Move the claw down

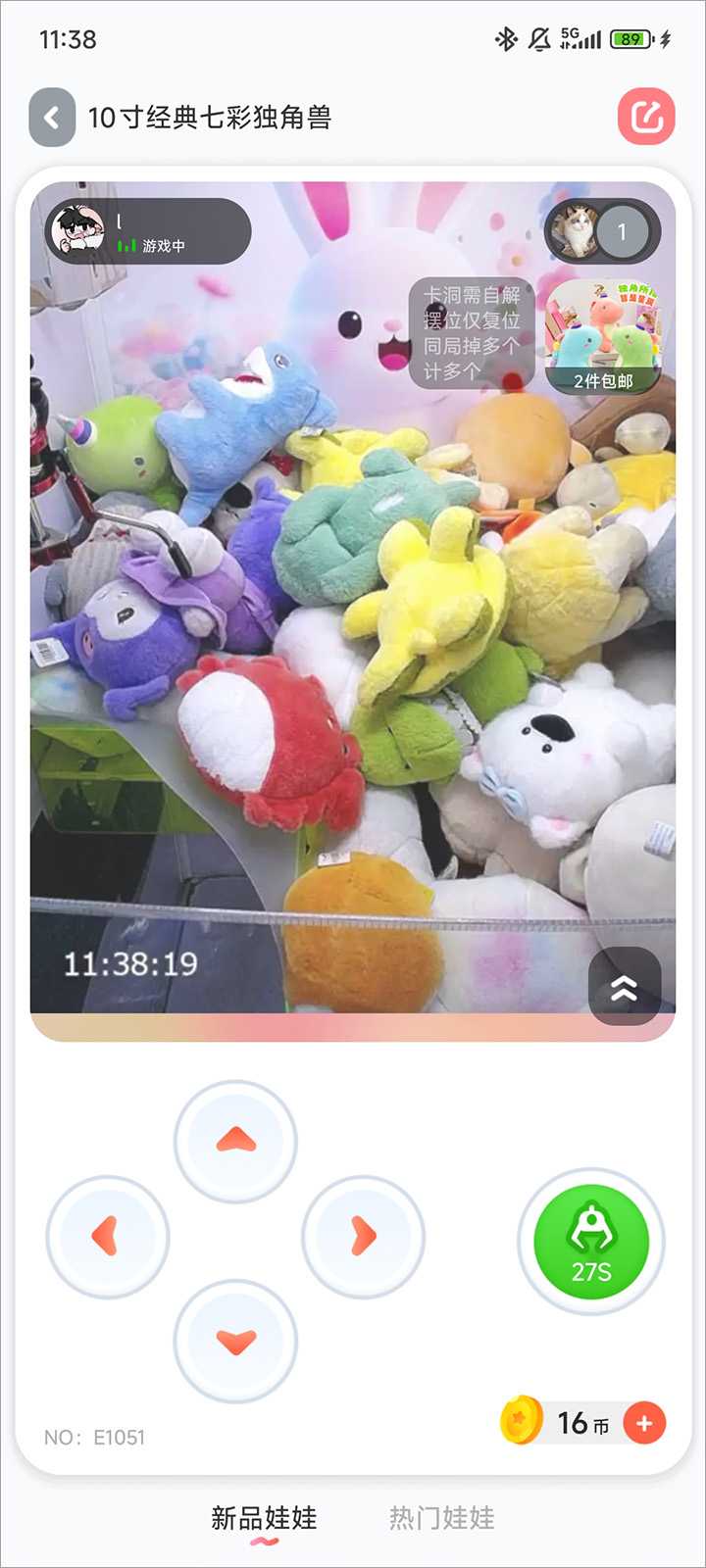click(235, 1341)
